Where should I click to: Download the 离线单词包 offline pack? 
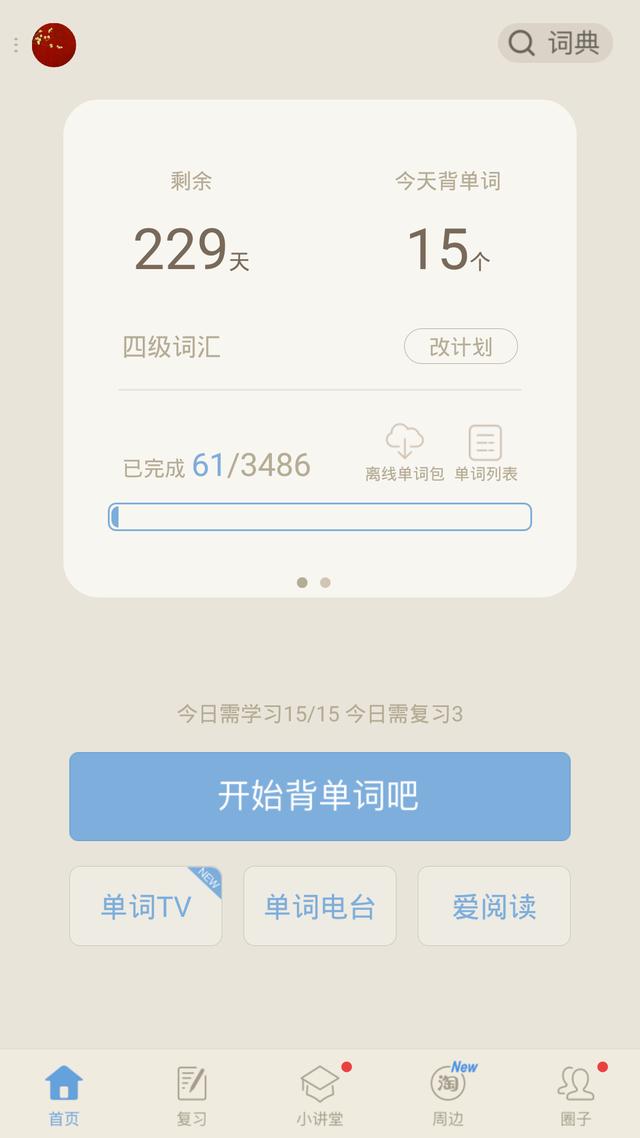(404, 453)
